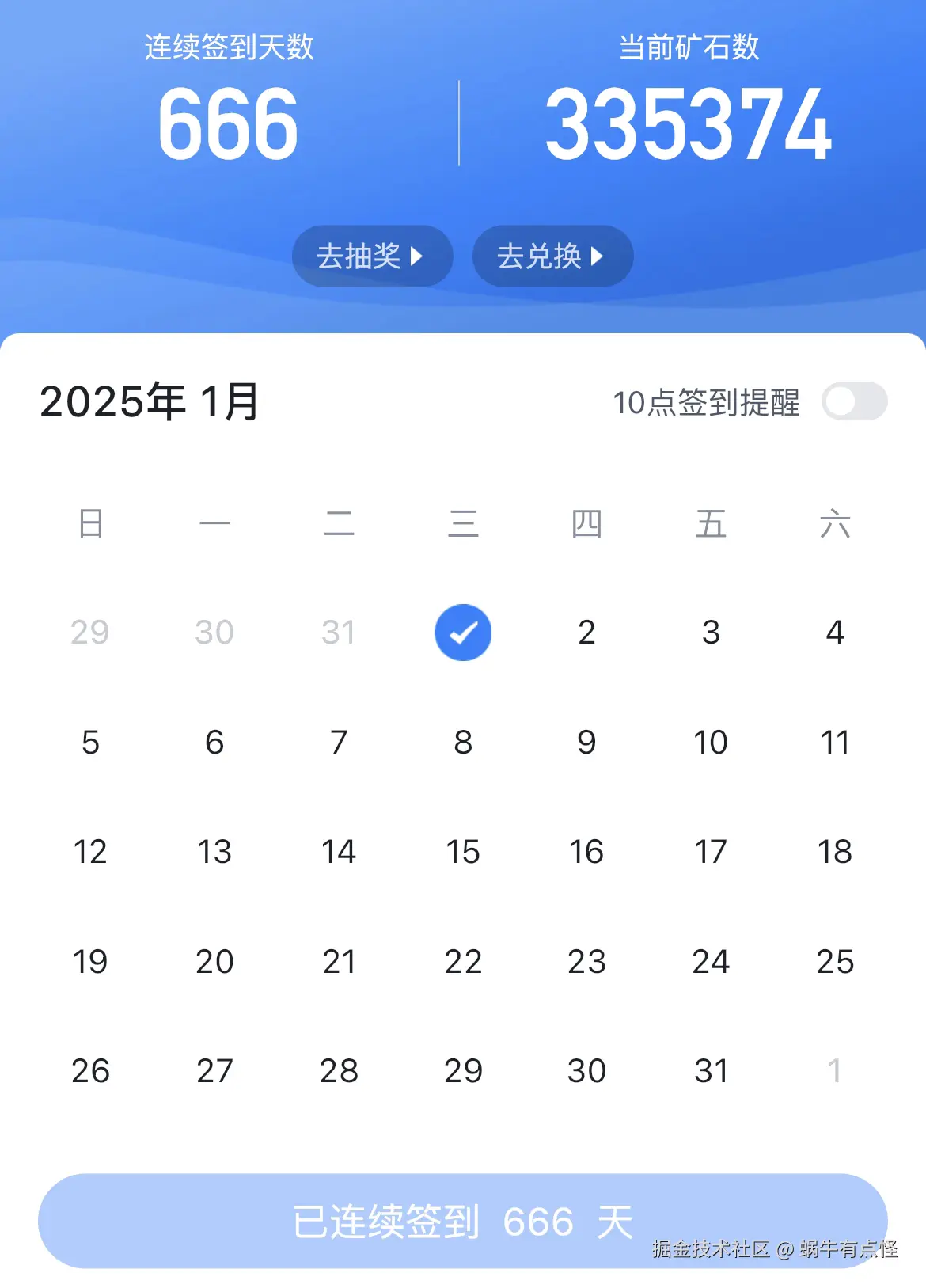Click the grayed-out date 1 of February
This screenshot has height=1288, width=926.
[x=835, y=1071]
